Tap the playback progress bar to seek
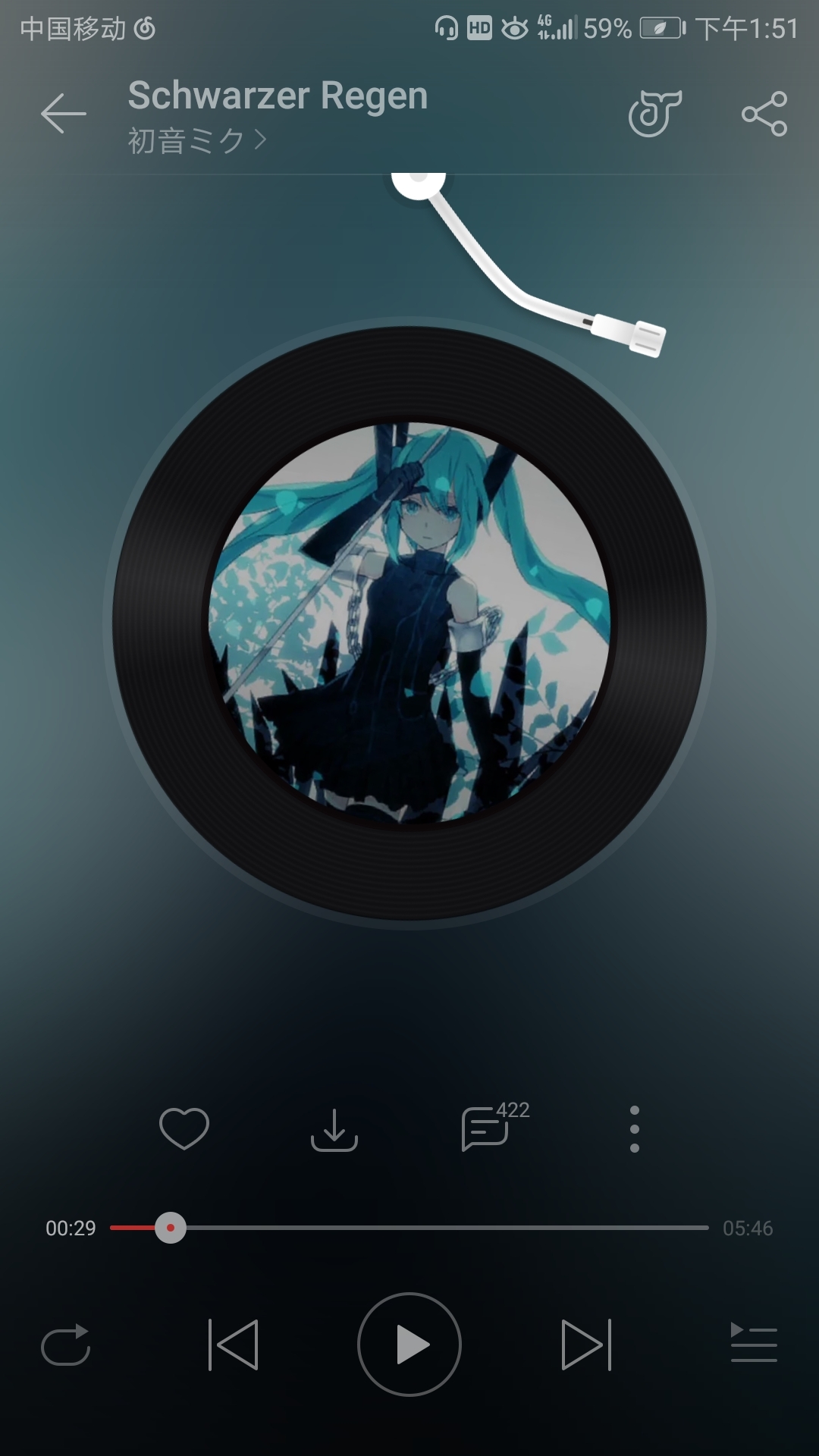The height and width of the screenshot is (1456, 819). click(409, 1228)
